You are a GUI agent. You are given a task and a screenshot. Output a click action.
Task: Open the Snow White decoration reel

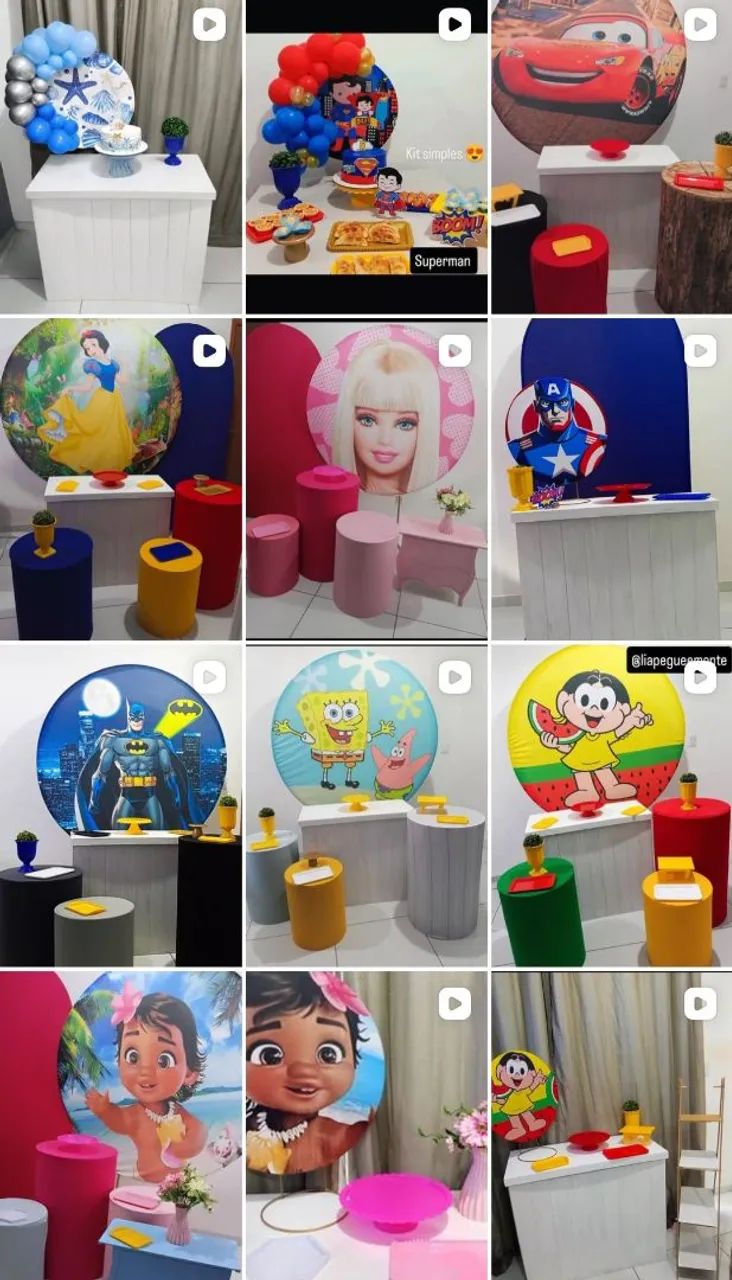[121, 480]
